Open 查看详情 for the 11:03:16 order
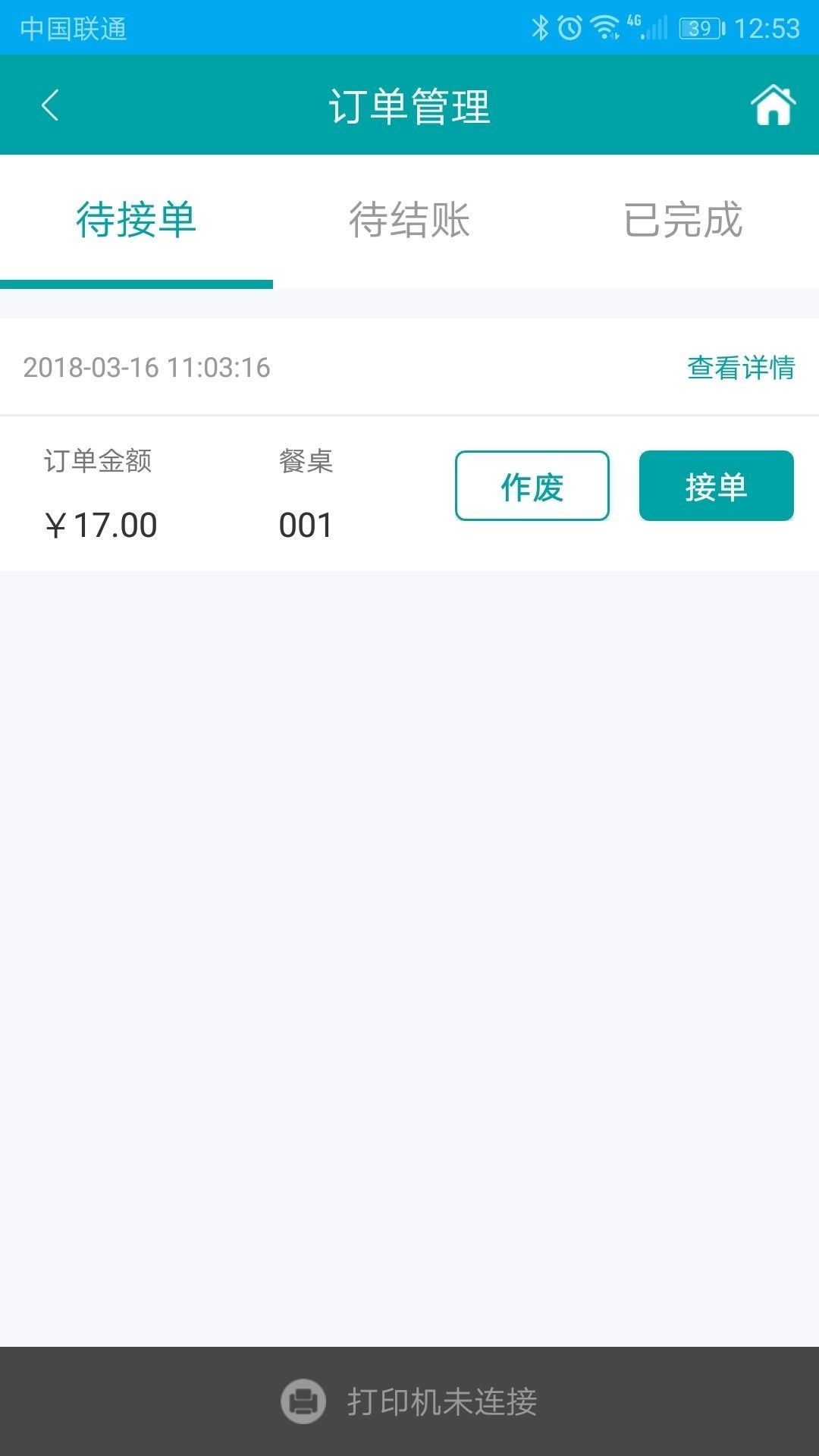The height and width of the screenshot is (1456, 819). point(741,369)
